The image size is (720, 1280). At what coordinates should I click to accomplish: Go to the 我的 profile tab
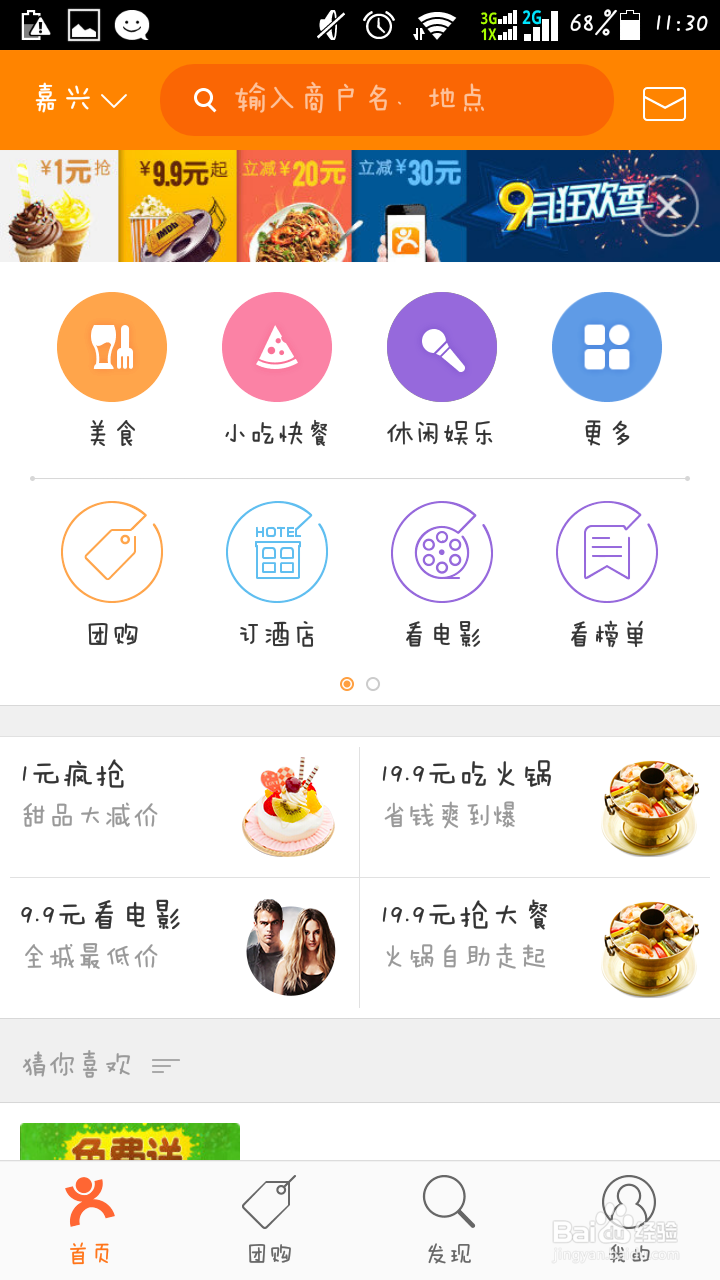tap(629, 1218)
